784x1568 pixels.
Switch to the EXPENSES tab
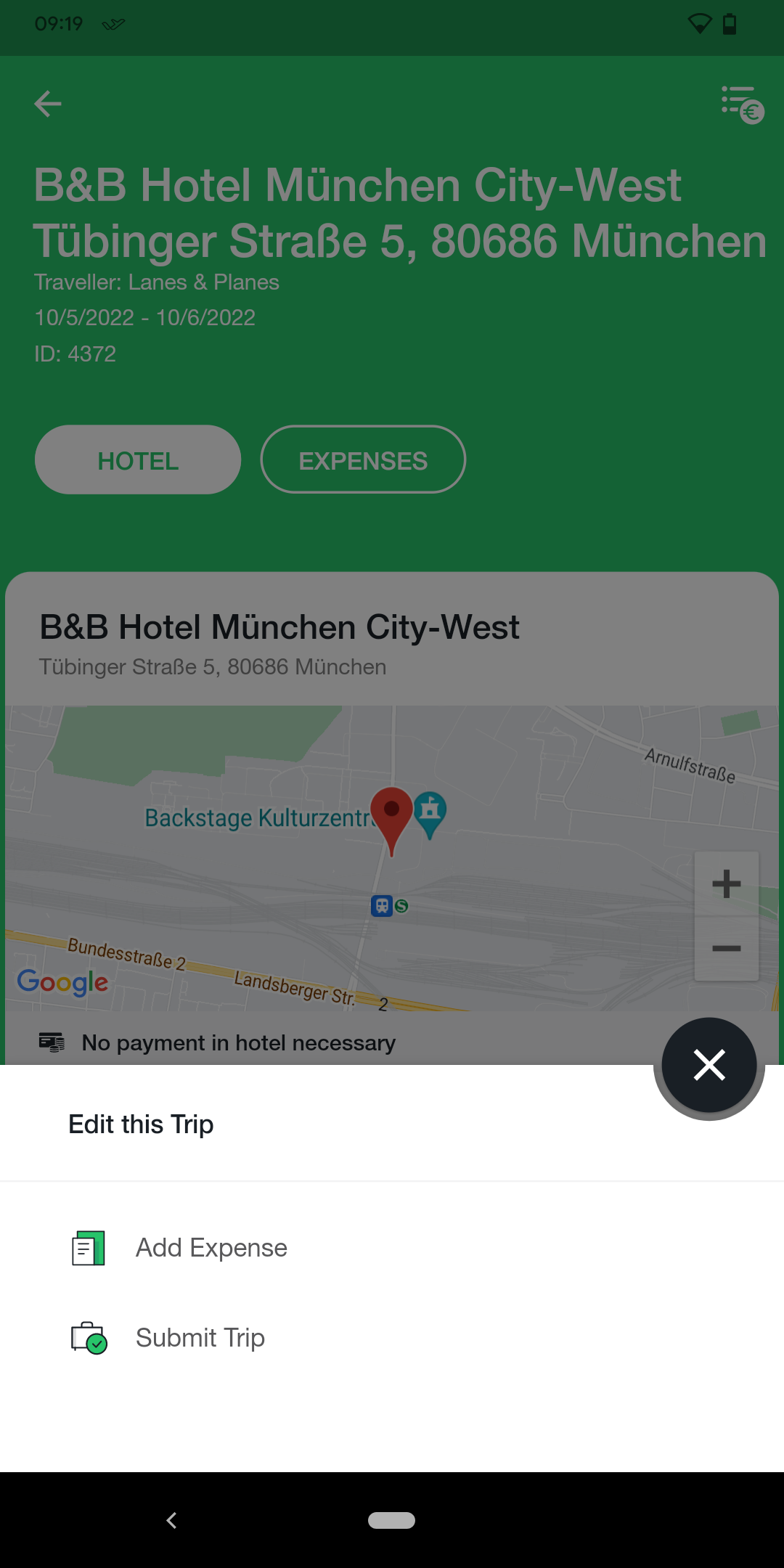363,460
